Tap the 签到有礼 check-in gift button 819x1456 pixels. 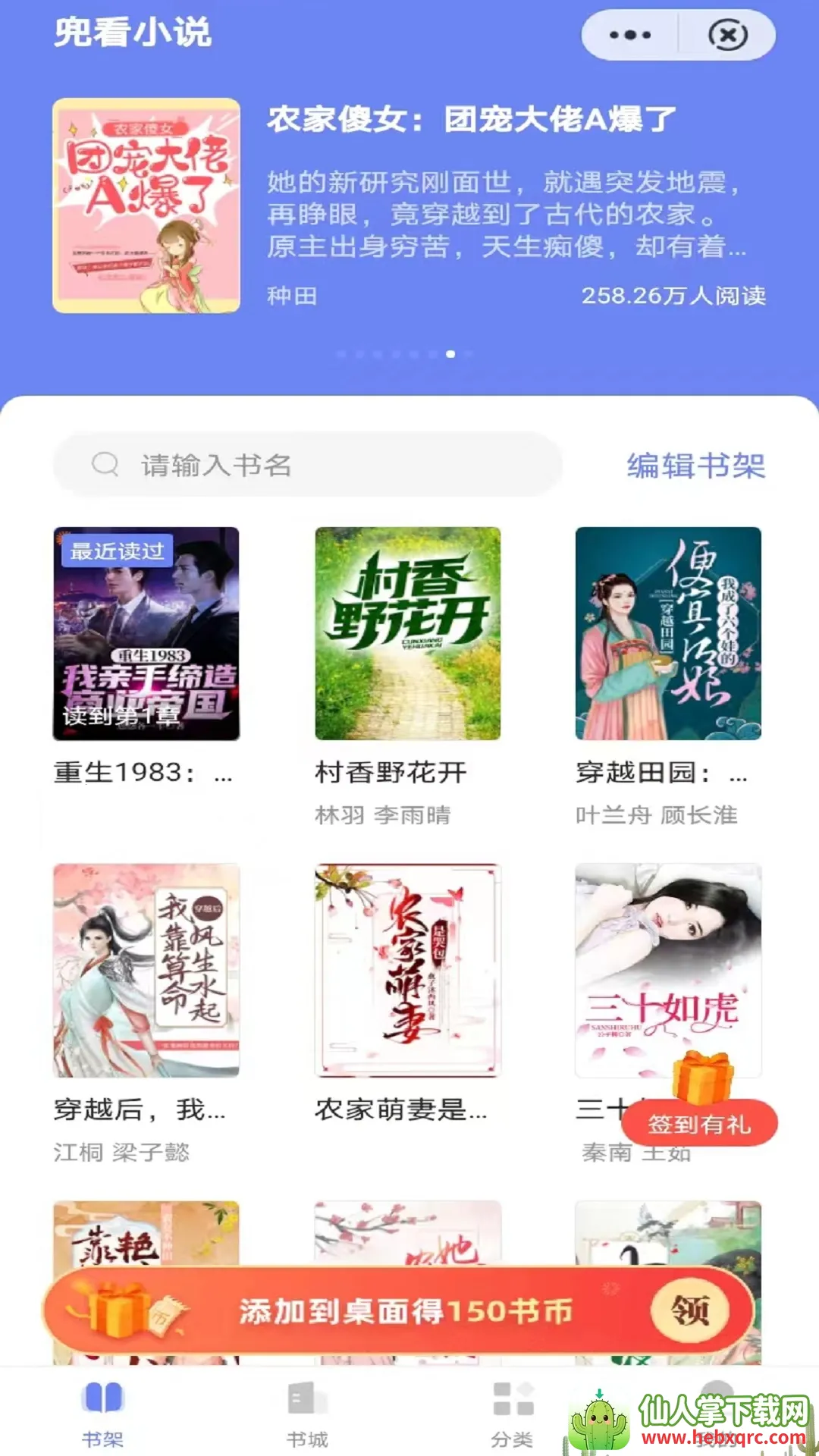point(699,1122)
